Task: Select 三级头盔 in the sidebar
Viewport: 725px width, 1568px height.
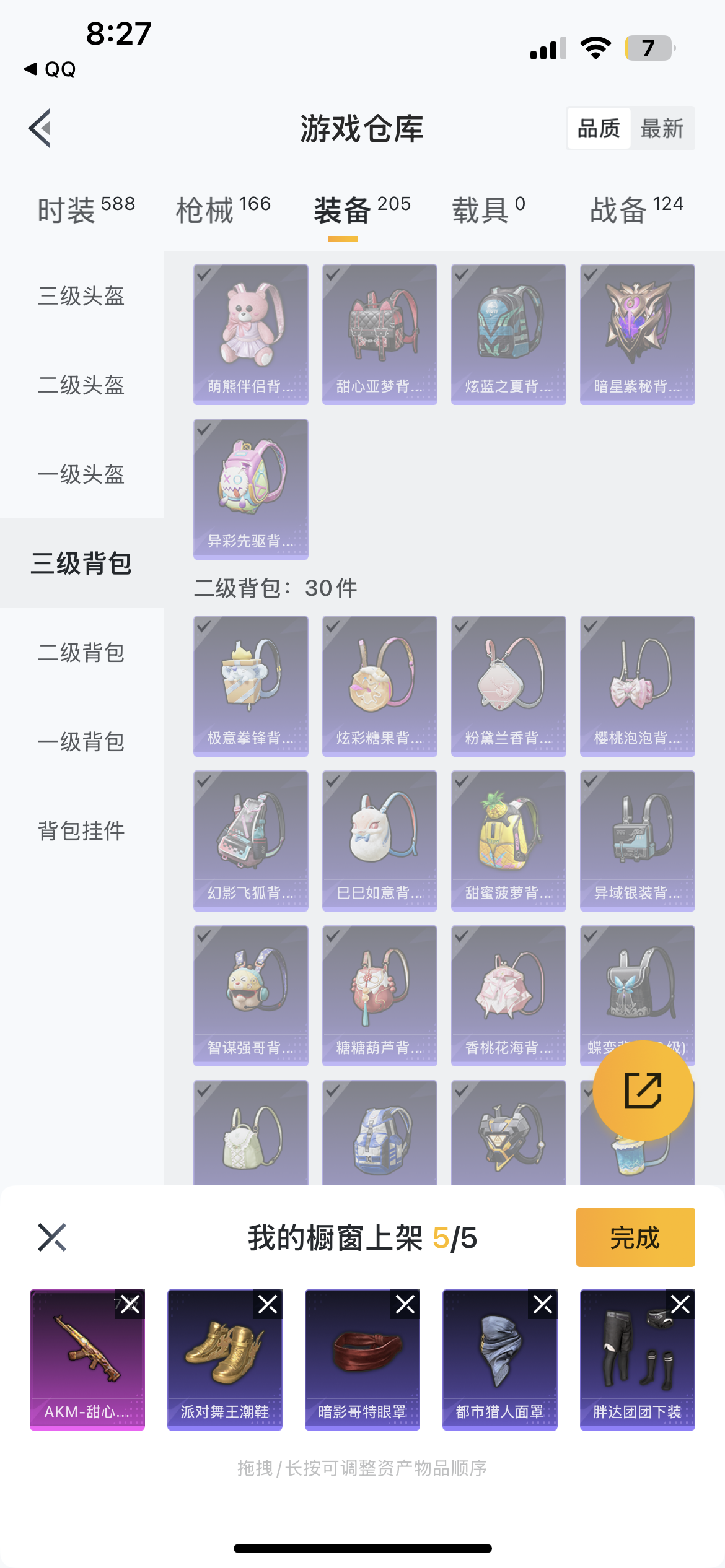Action: click(81, 296)
